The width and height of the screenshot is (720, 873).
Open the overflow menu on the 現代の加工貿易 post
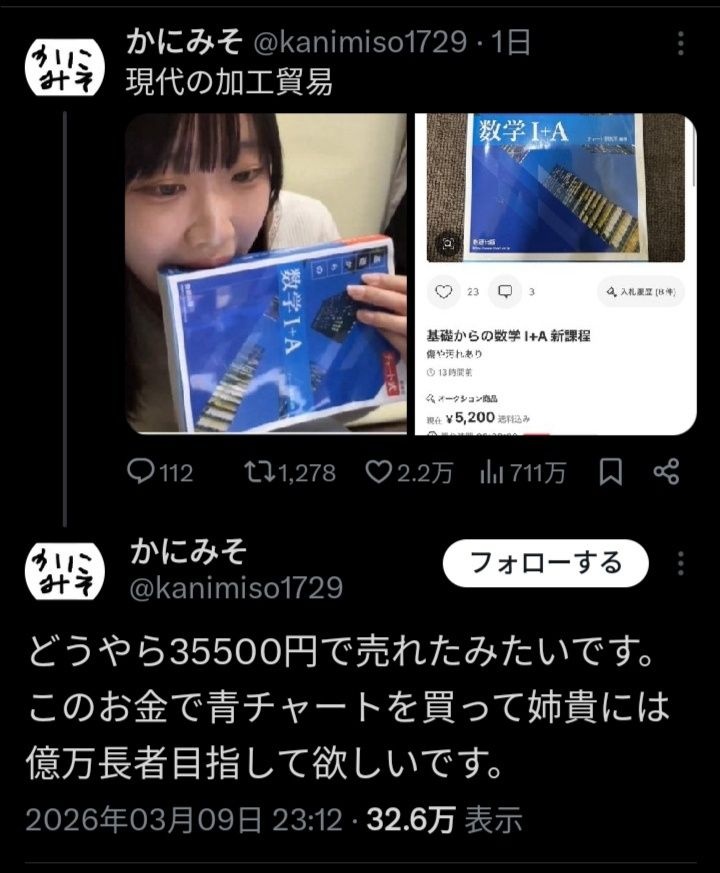[x=680, y=44]
